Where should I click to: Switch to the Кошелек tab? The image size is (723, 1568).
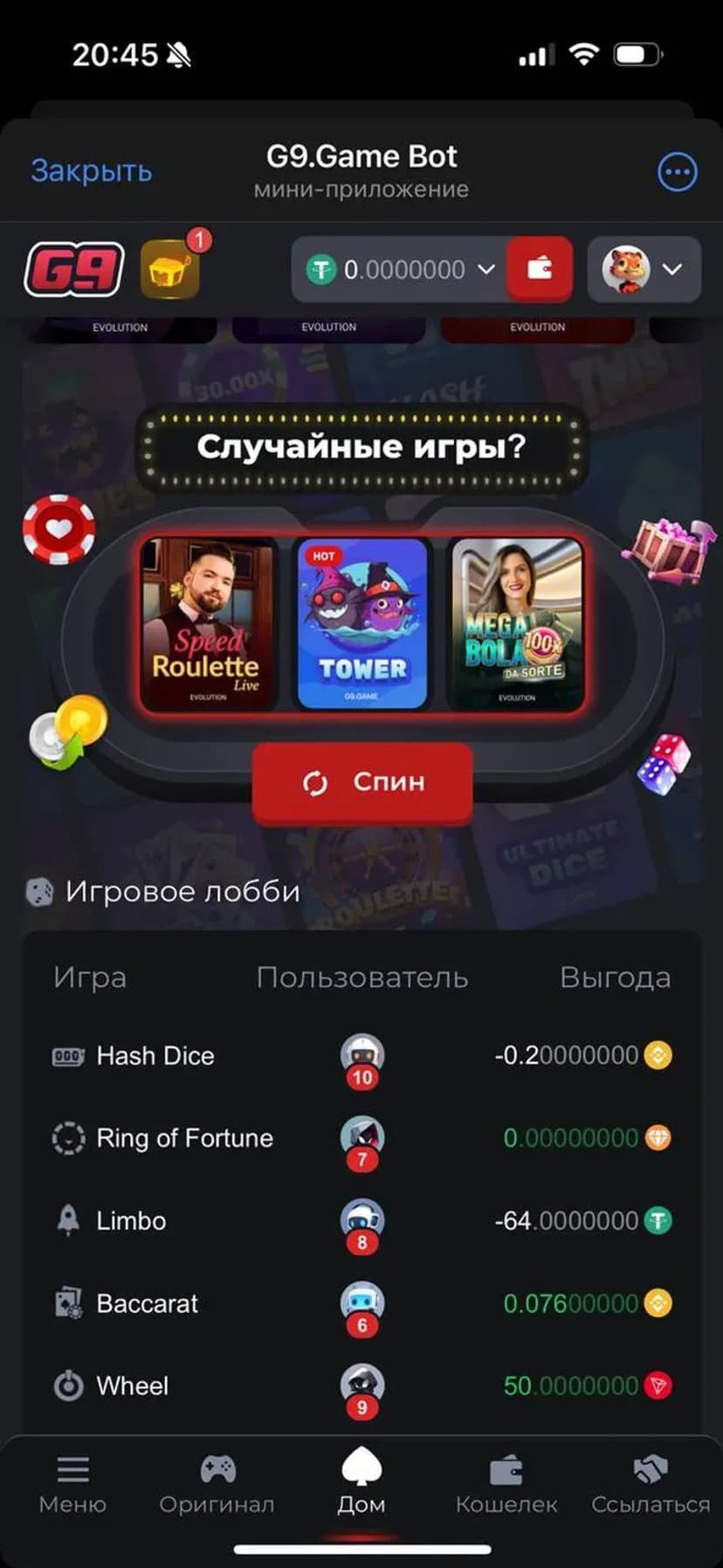pos(506,1484)
